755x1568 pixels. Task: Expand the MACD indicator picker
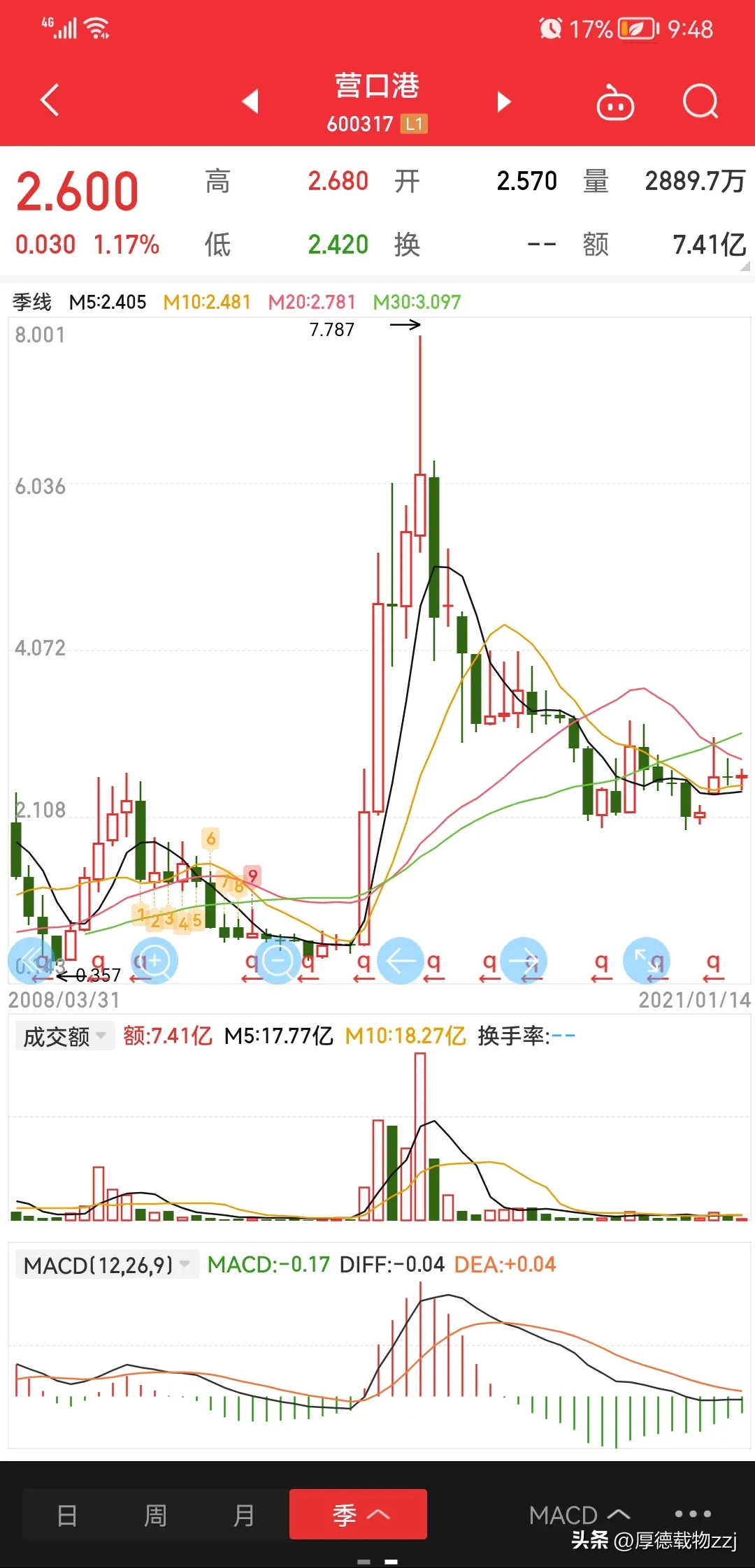pos(579,1515)
